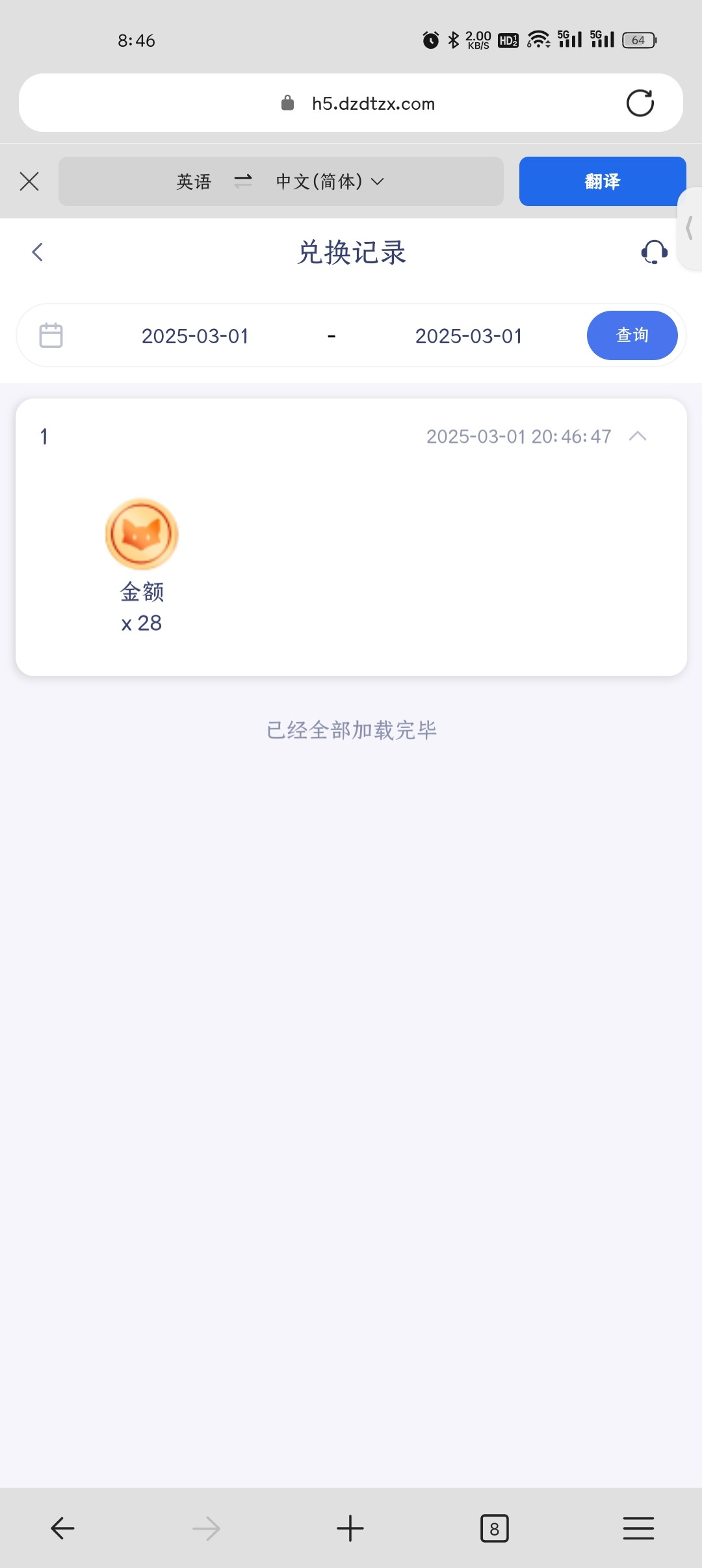The height and width of the screenshot is (1568, 702).
Task: Choose target language 中文(简体) dropdown
Action: (x=330, y=181)
